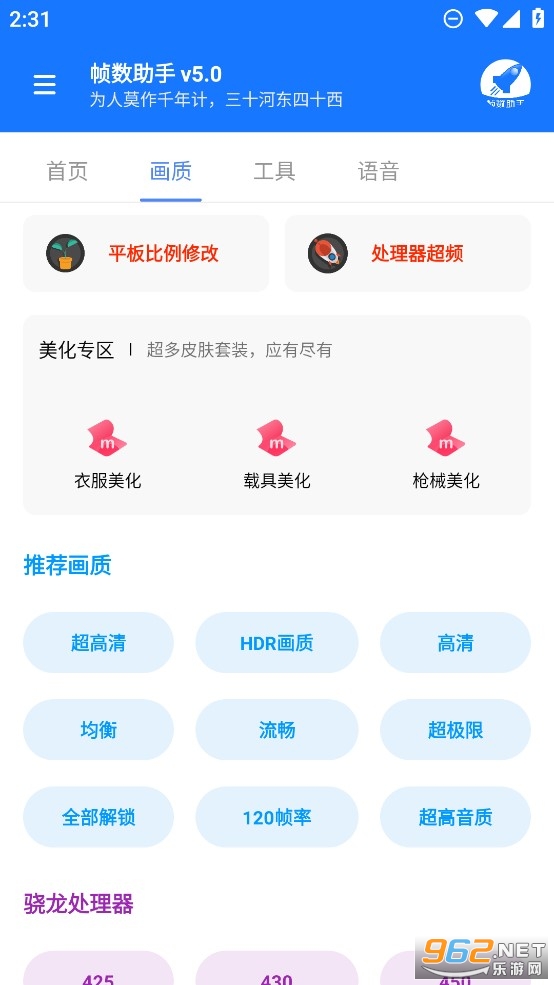Select the HDR画质 chip

277,643
